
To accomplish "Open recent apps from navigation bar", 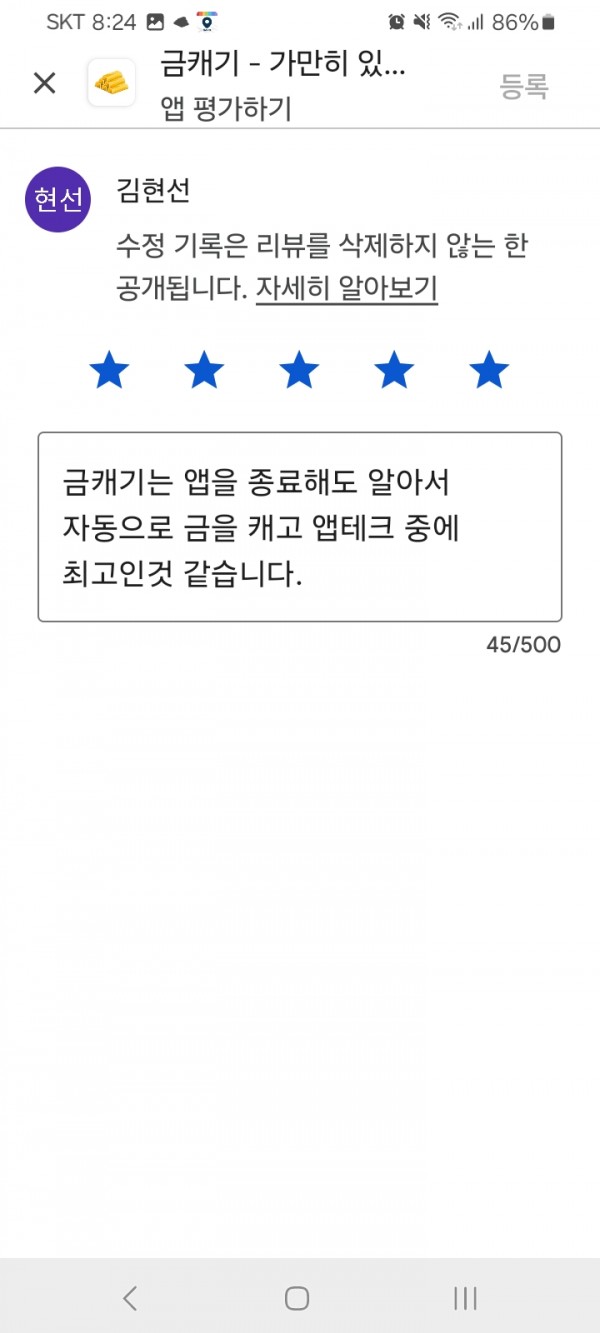I will click(x=465, y=1298).
